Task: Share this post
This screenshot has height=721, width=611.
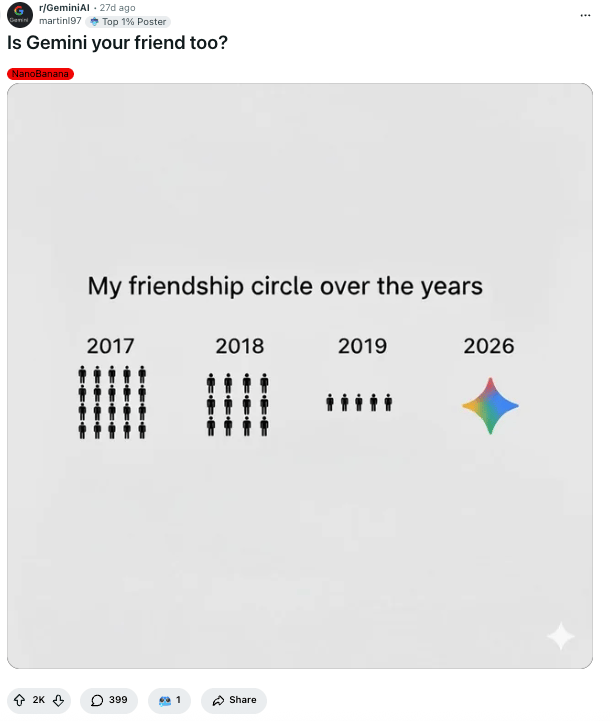Action: coord(234,700)
